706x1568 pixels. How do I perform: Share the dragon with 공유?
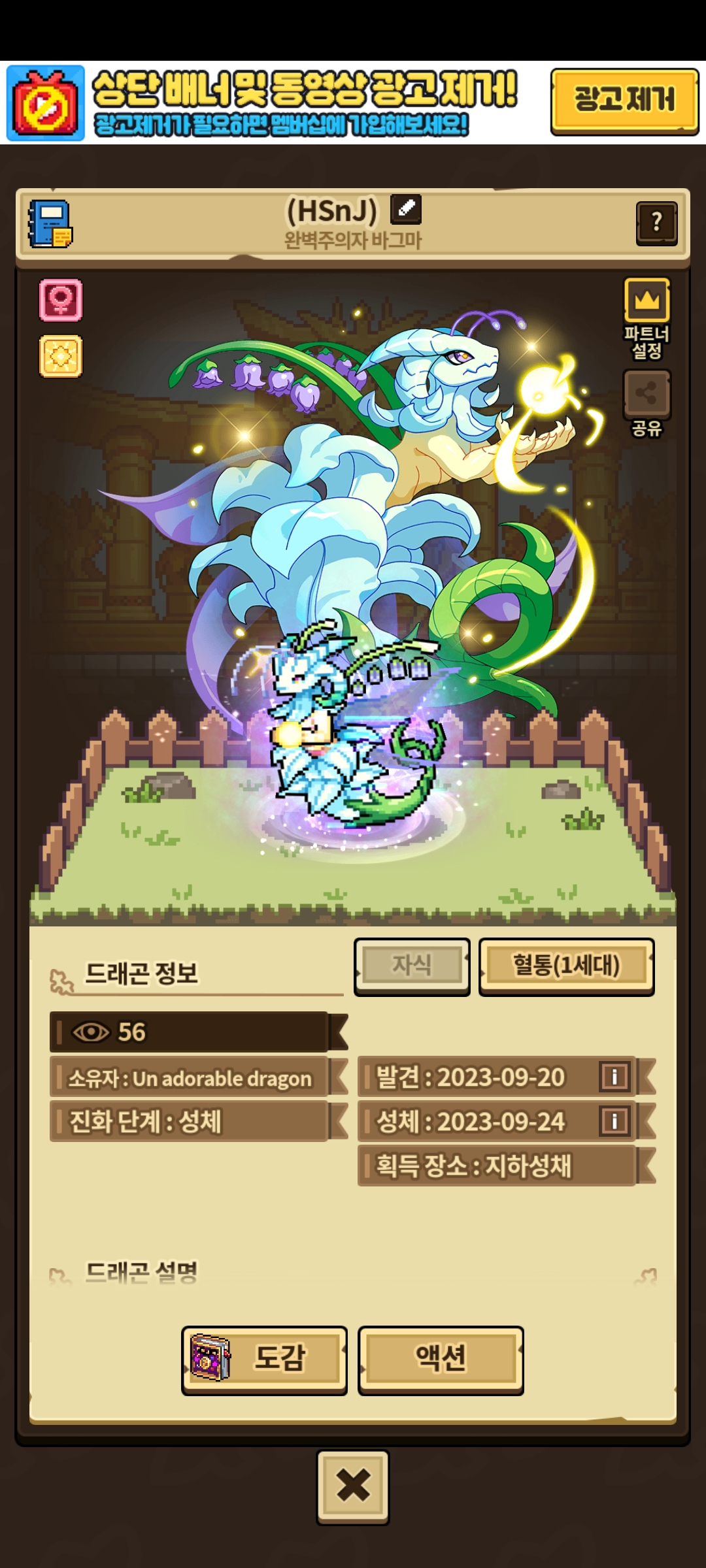[647, 393]
